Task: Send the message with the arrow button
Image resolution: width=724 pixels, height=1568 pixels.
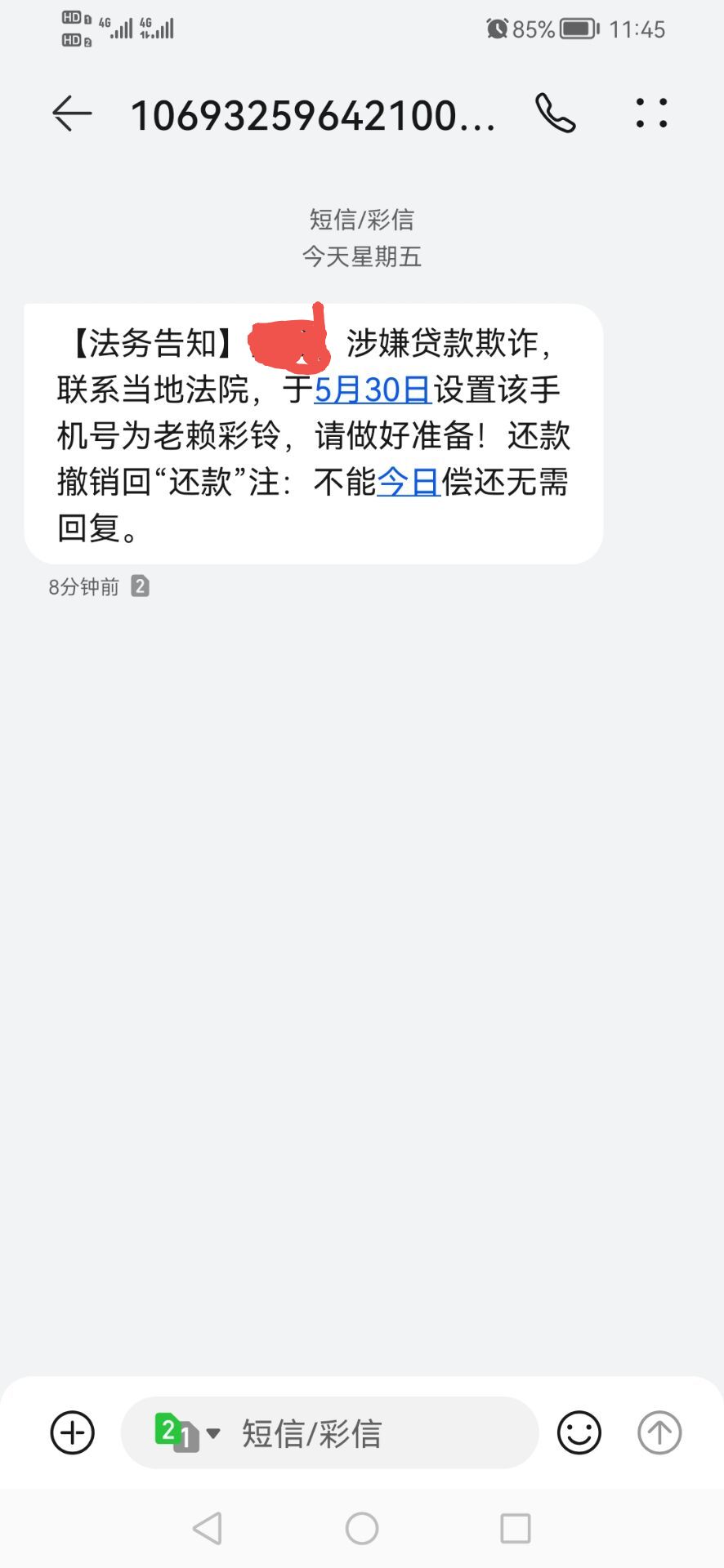Action: tap(659, 1432)
